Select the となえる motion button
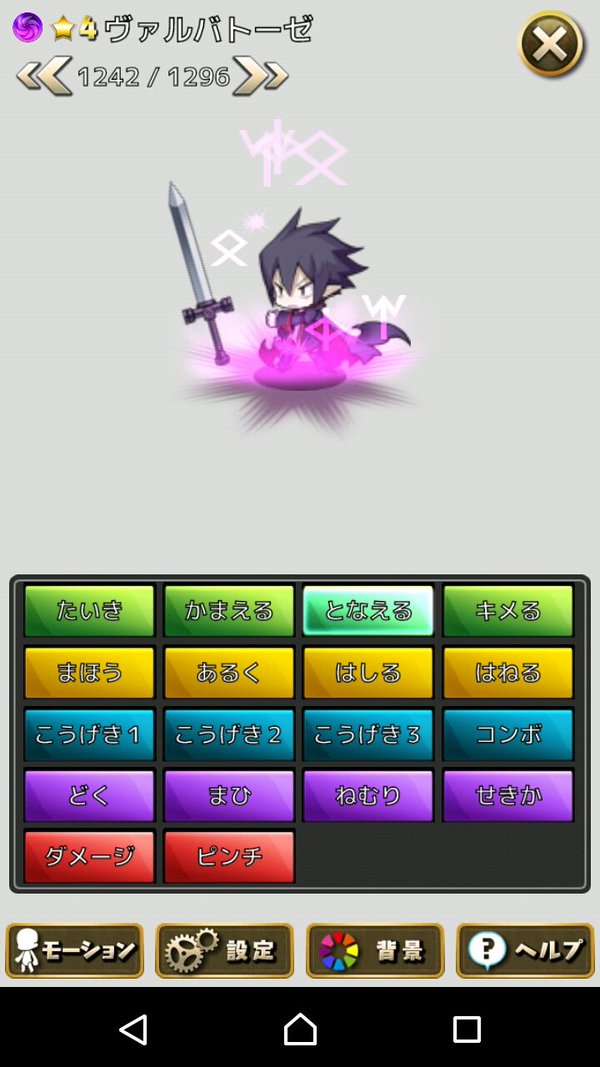The width and height of the screenshot is (600, 1067). click(x=368, y=611)
